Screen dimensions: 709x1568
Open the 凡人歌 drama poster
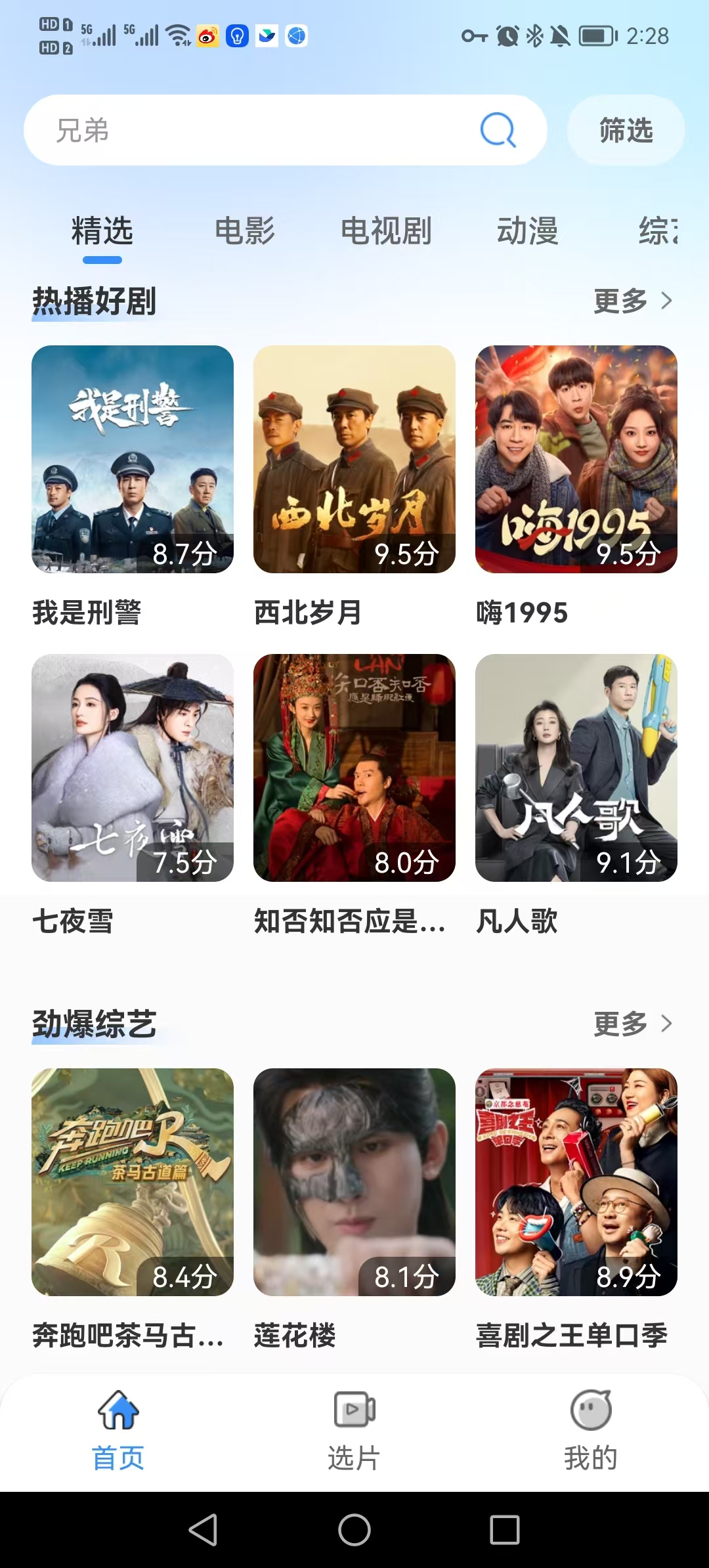(576, 768)
